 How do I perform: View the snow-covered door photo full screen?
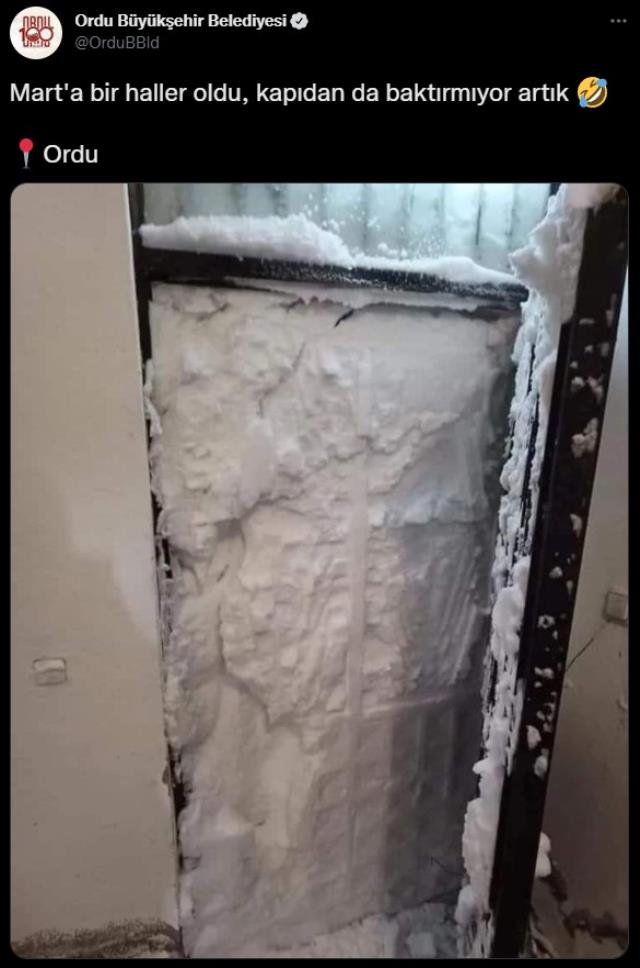click(320, 570)
